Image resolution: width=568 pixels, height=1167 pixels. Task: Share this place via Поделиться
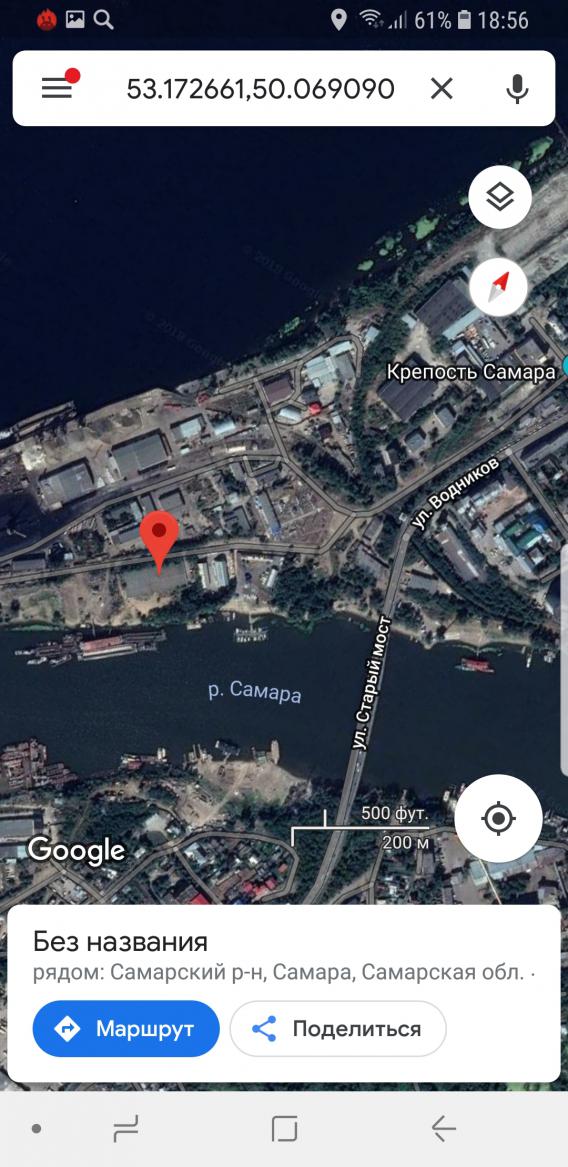(338, 1029)
